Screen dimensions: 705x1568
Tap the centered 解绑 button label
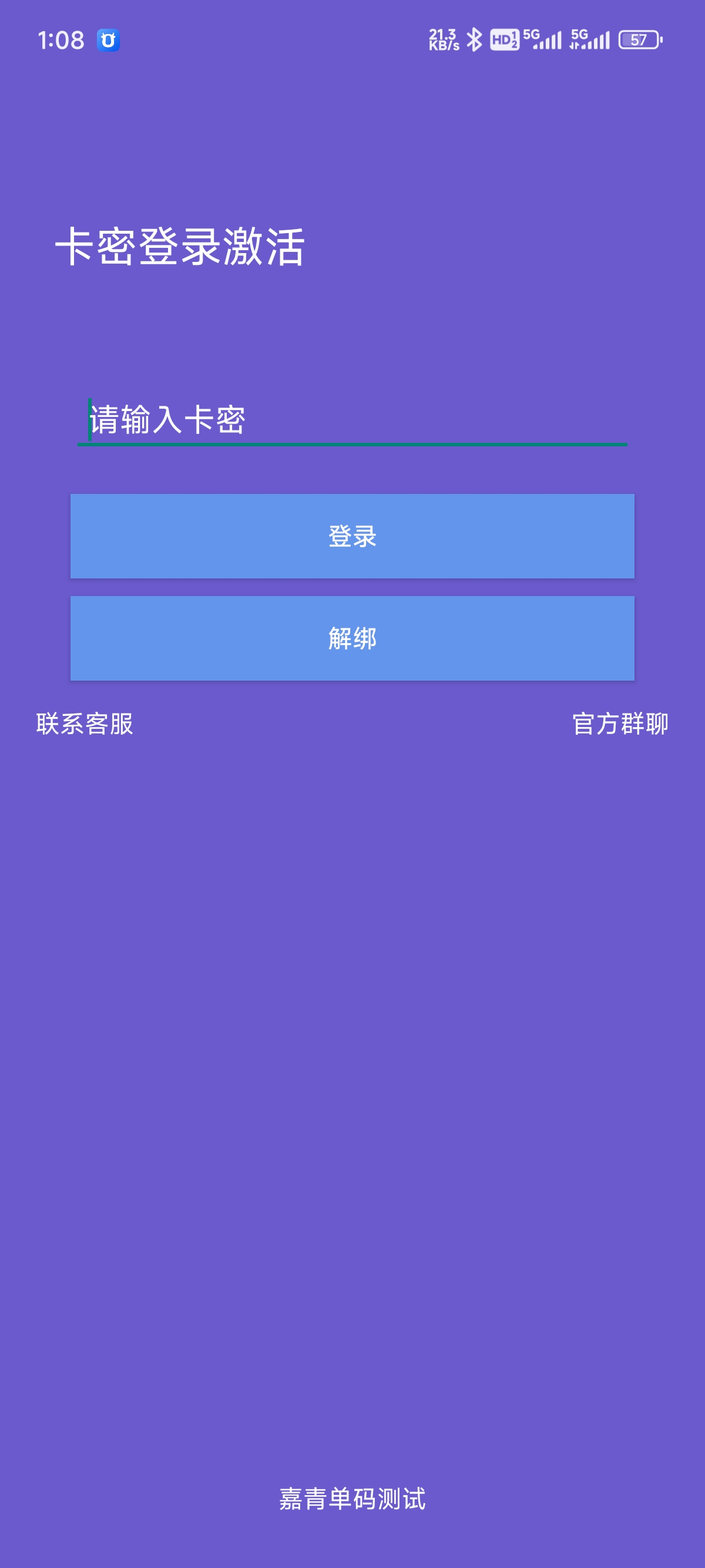coord(352,638)
